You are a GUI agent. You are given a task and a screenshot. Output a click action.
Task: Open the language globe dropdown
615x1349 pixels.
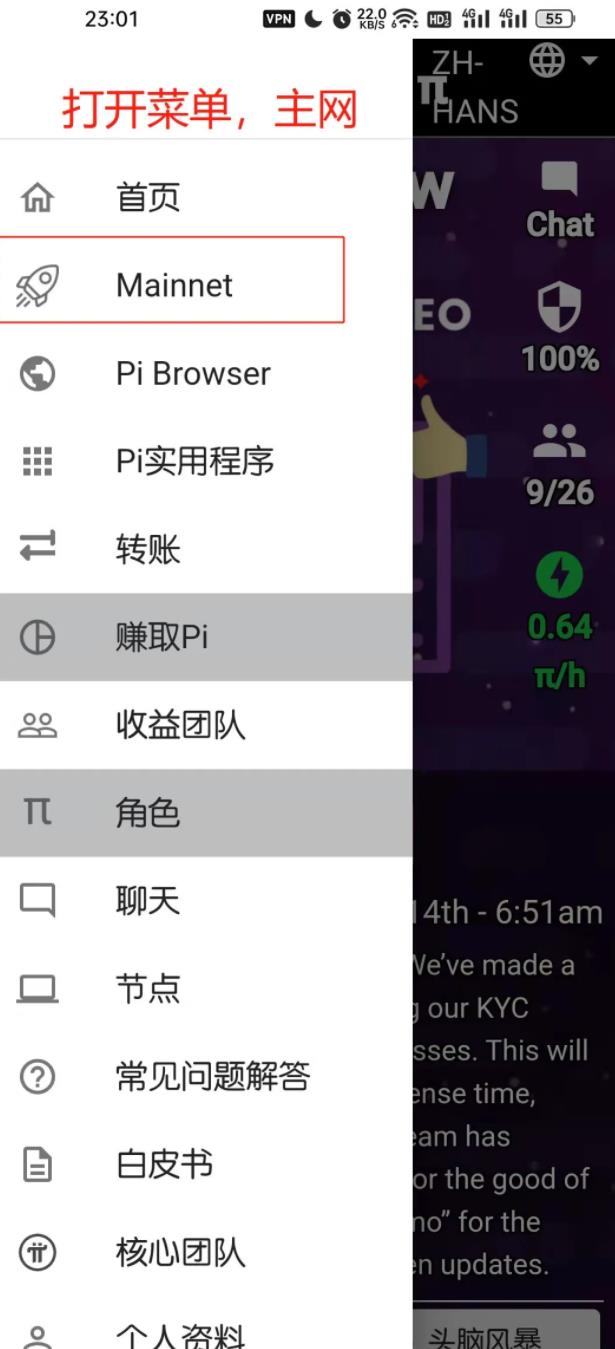tap(562, 61)
